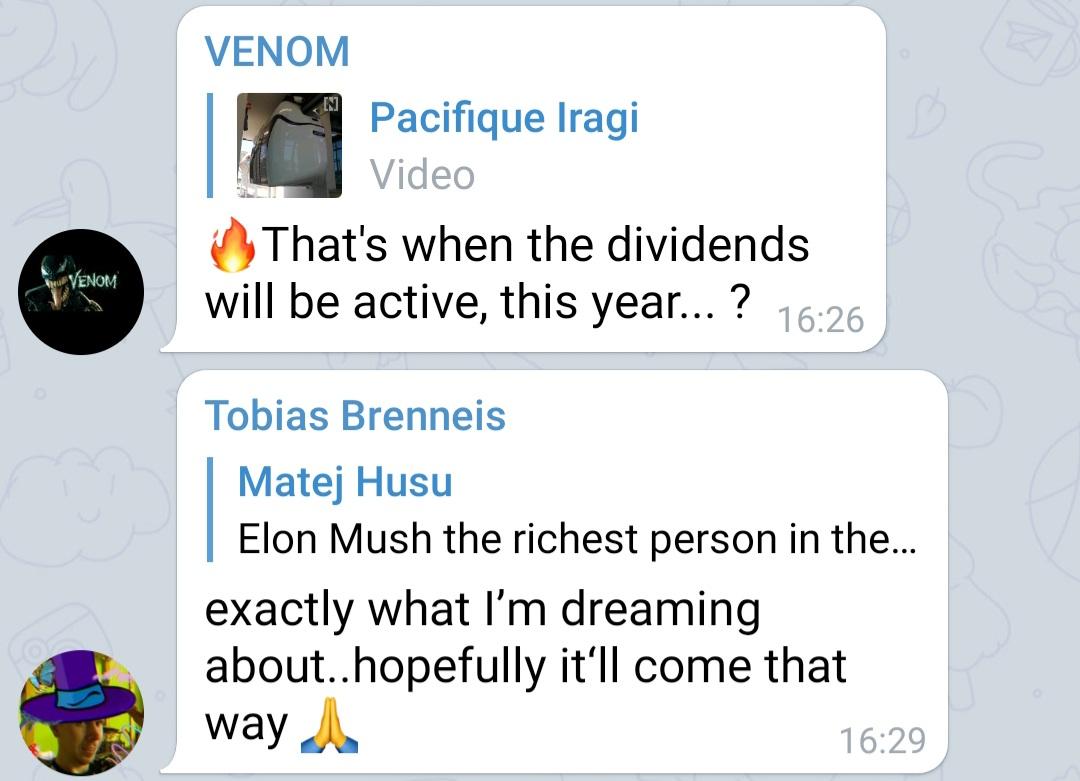Viewport: 1080px width, 781px height.
Task: Tap the Tobias Brenneis sender name
Action: 355,416
